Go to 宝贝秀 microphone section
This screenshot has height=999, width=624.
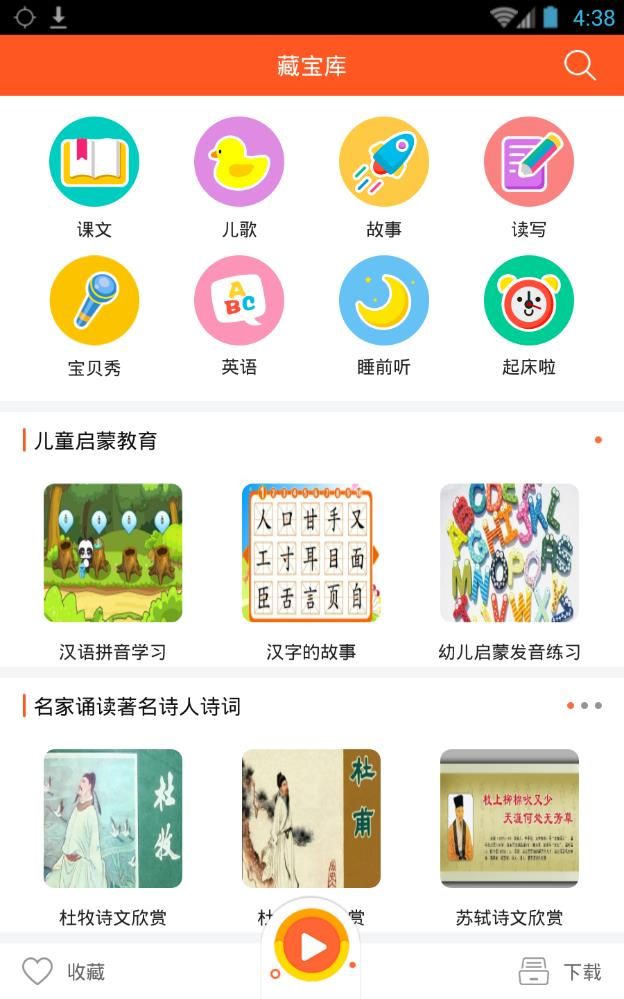tap(94, 300)
